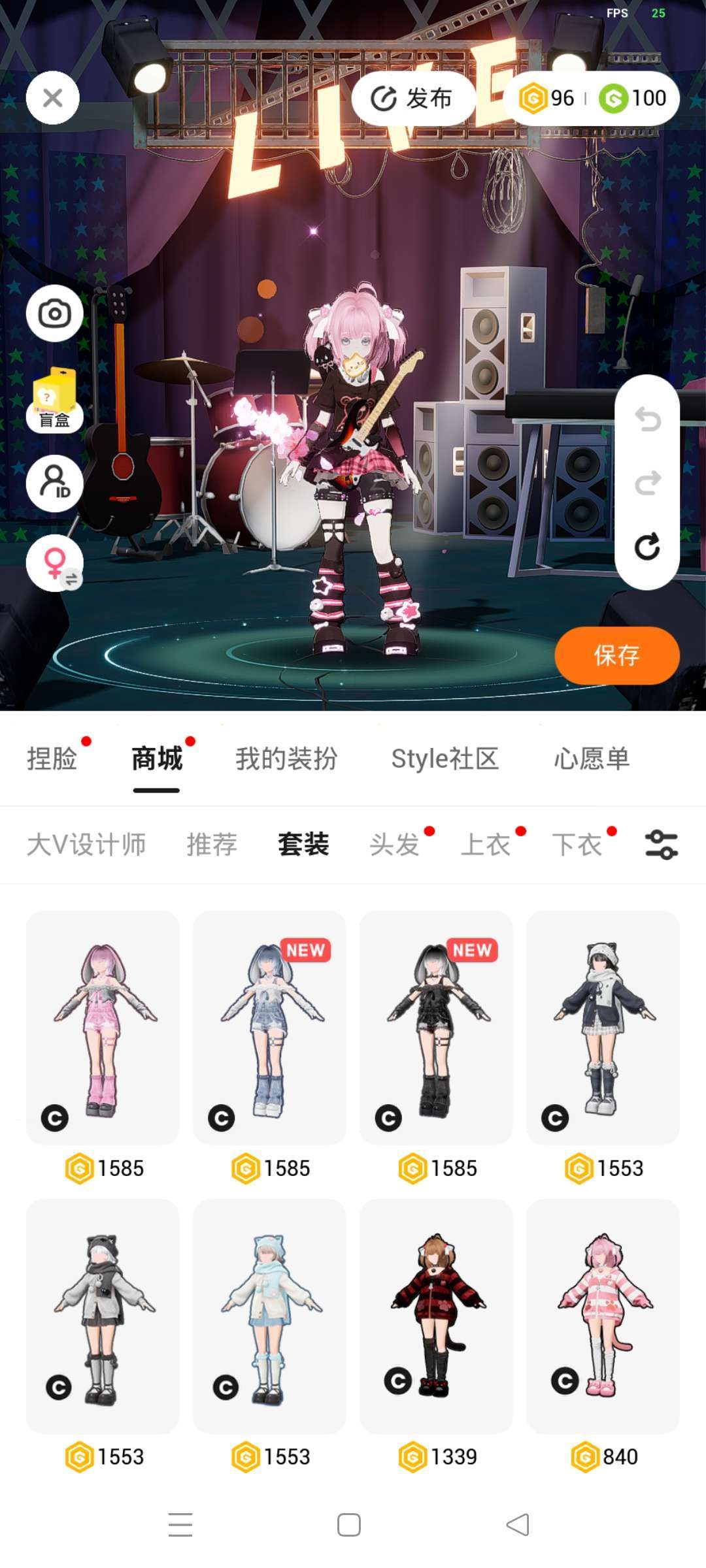This screenshot has height=1568, width=706.
Task: Select the 大V设计师 category
Action: click(86, 845)
